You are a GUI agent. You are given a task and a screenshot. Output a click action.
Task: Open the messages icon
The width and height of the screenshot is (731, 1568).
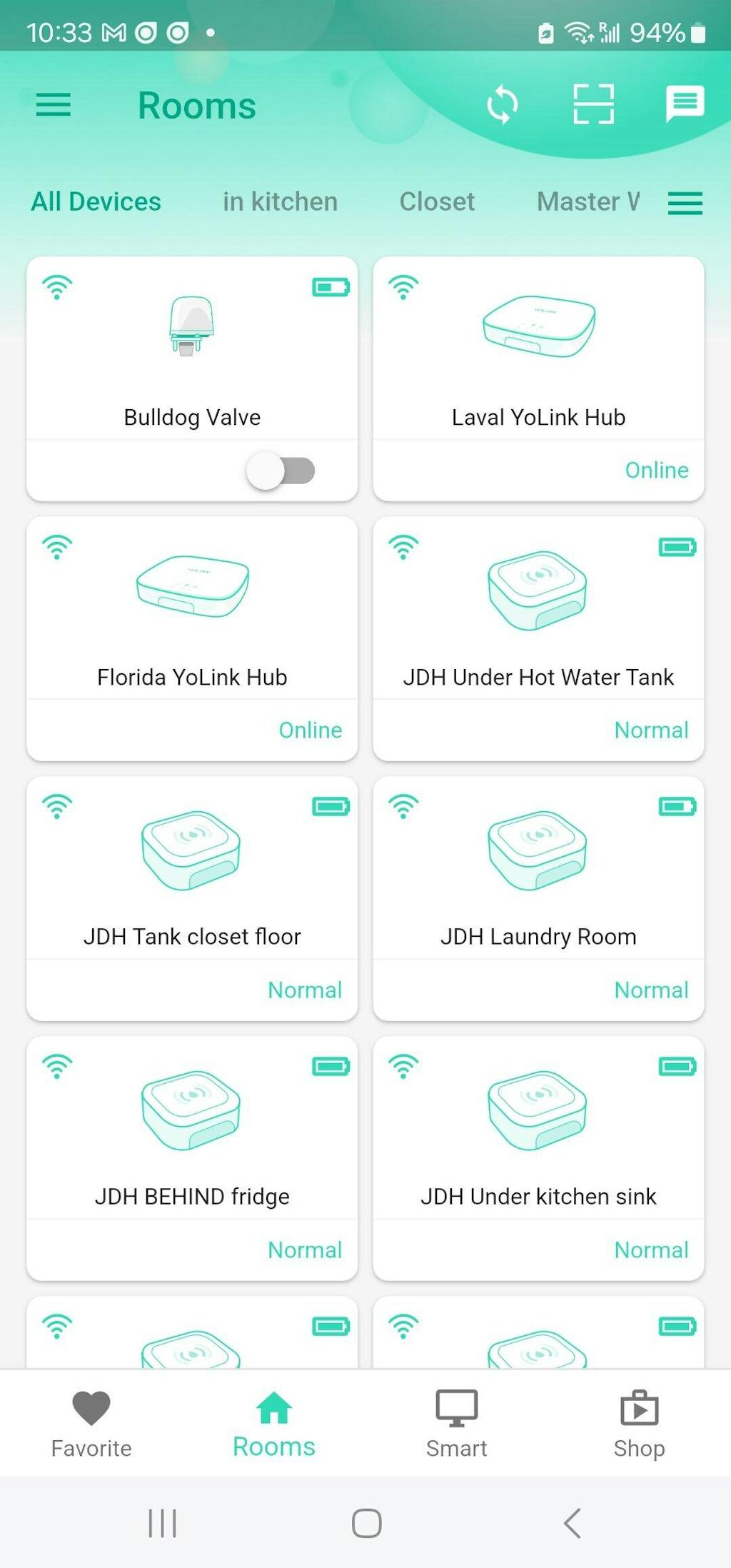click(685, 104)
